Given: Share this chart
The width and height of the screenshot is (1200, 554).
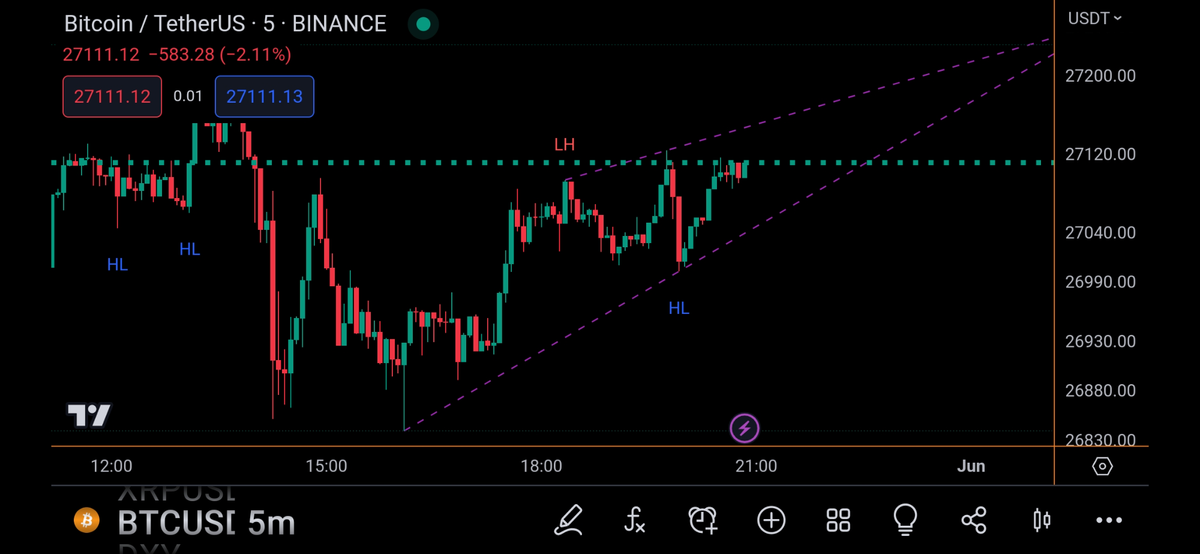Looking at the screenshot, I should coord(973,519).
